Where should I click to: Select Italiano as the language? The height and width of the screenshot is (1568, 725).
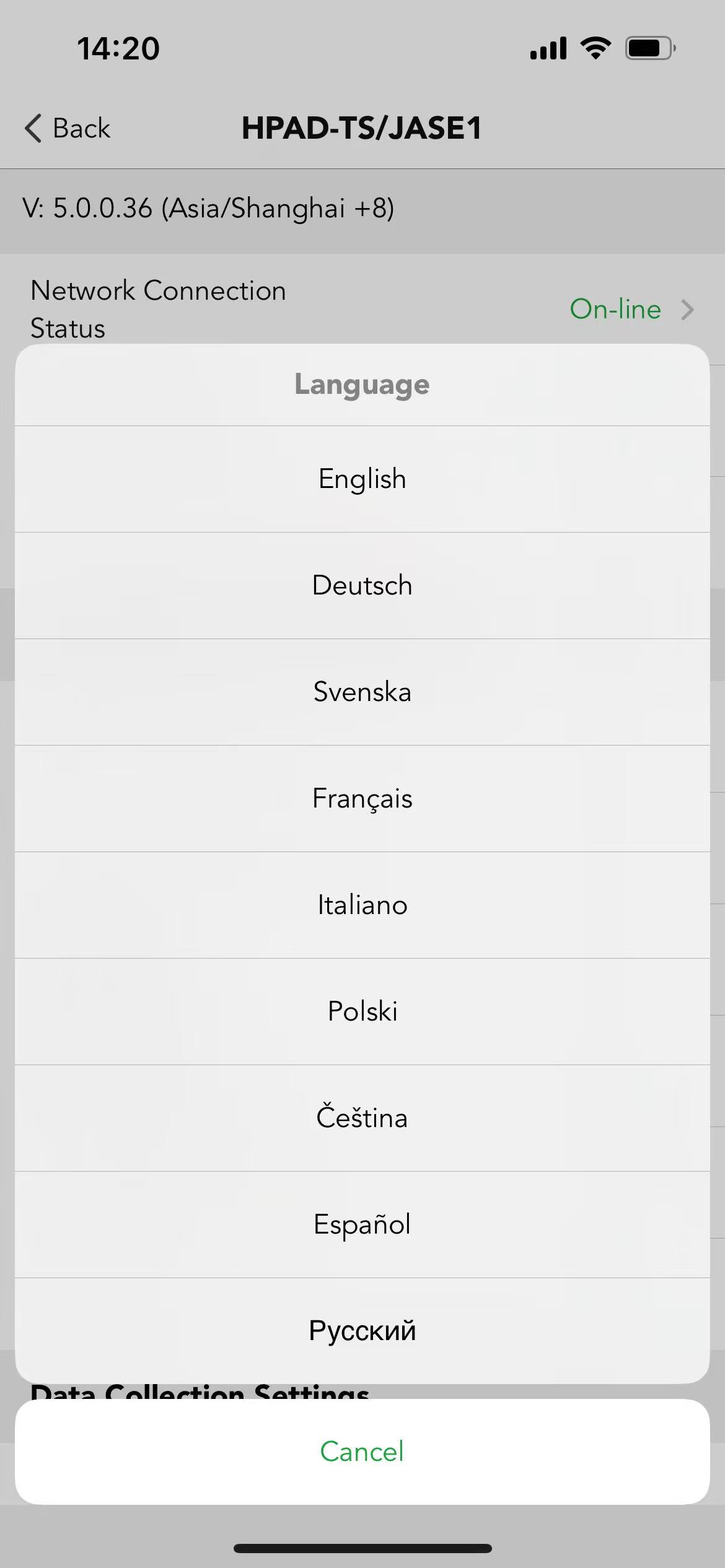(362, 905)
